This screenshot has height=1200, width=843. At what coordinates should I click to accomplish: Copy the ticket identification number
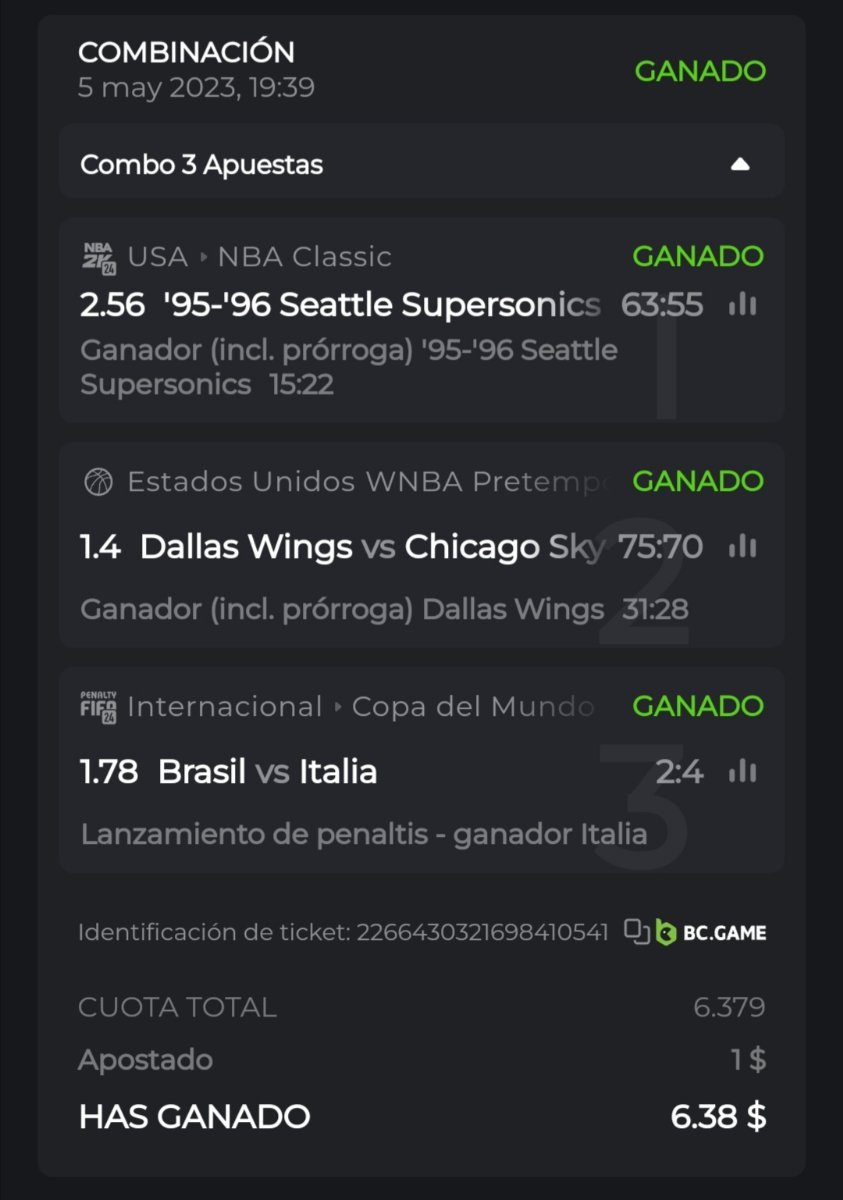(637, 932)
